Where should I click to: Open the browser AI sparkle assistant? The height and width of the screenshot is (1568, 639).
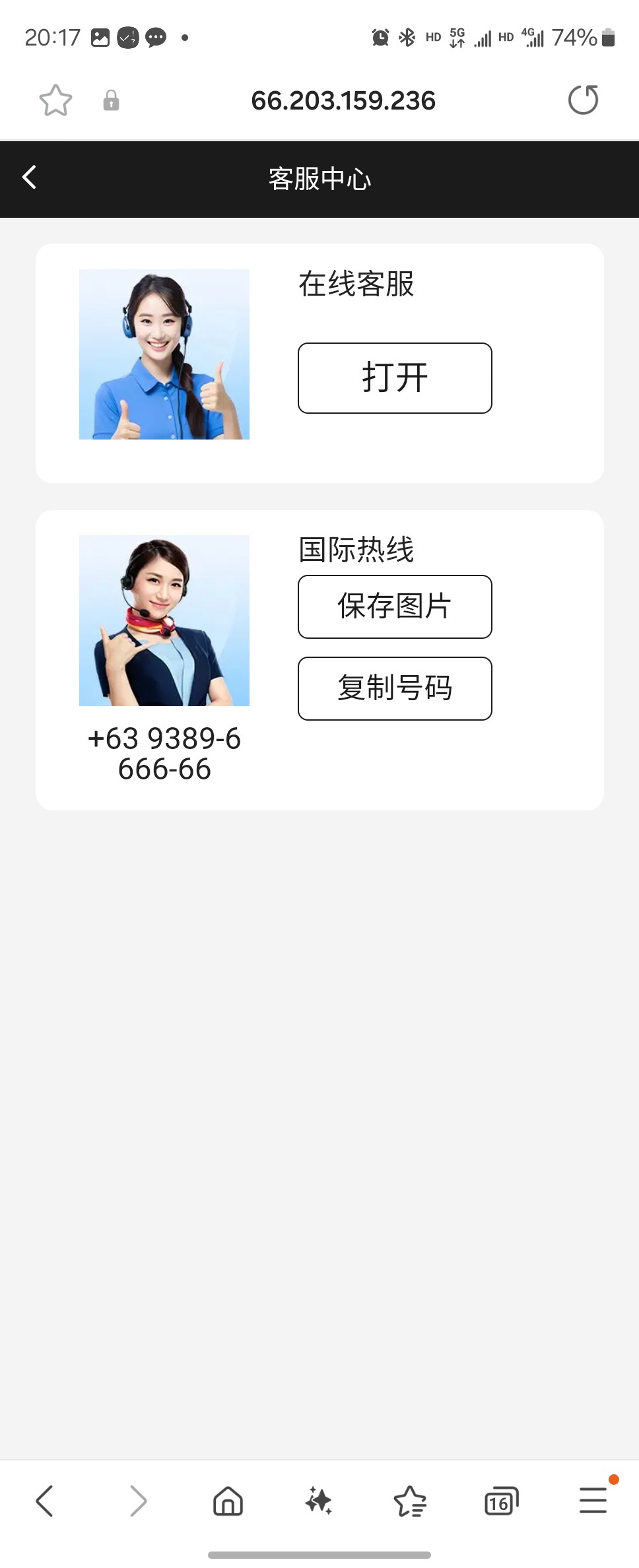click(x=319, y=1501)
